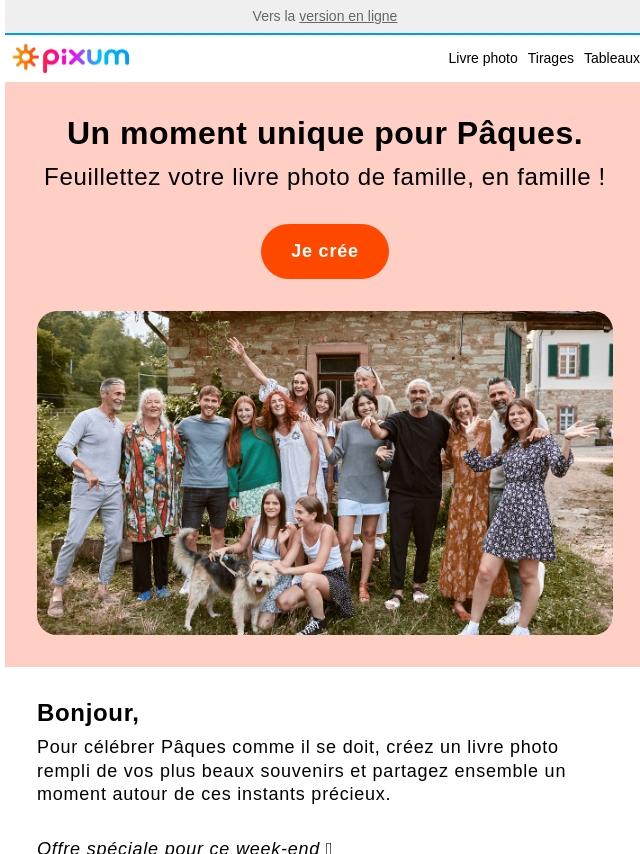Open the "Livre photo" menu link
Image resolution: width=640 pixels, height=854 pixels.
coord(483,58)
